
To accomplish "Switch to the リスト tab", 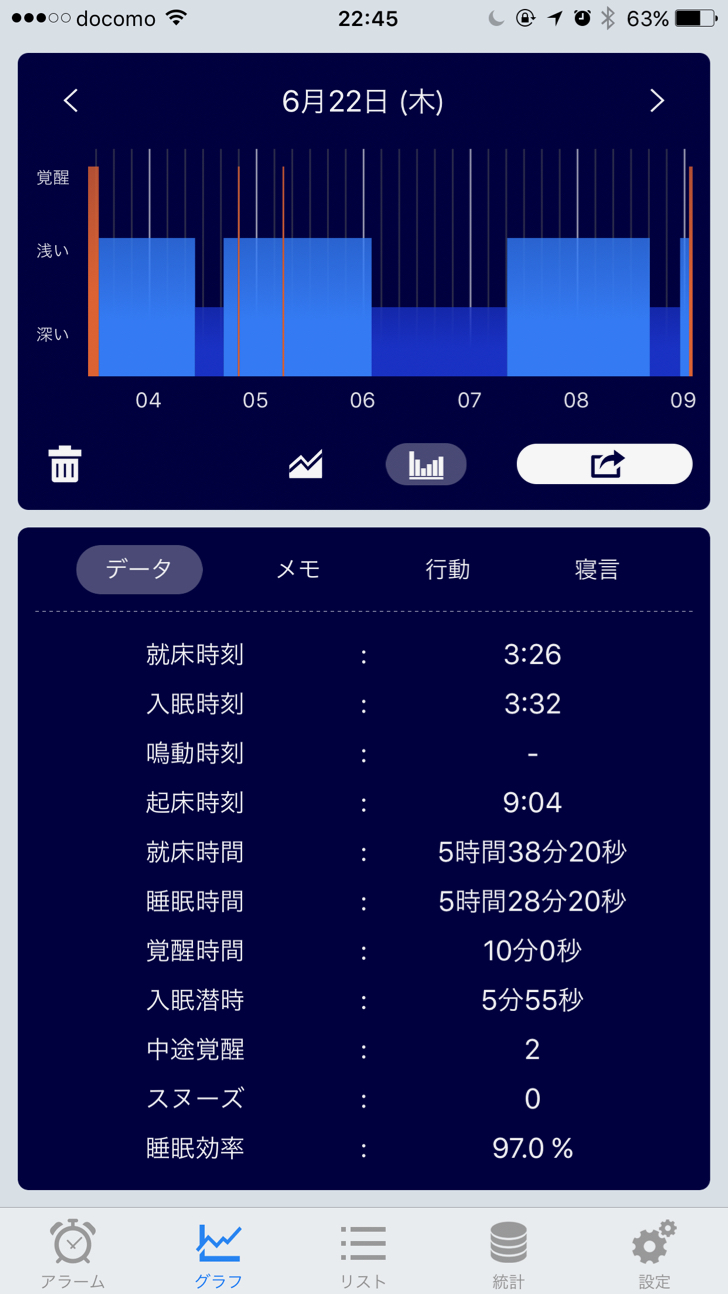I will (363, 1254).
